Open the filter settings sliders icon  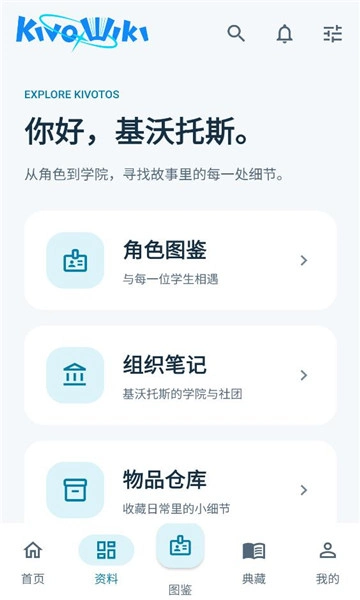(x=333, y=34)
